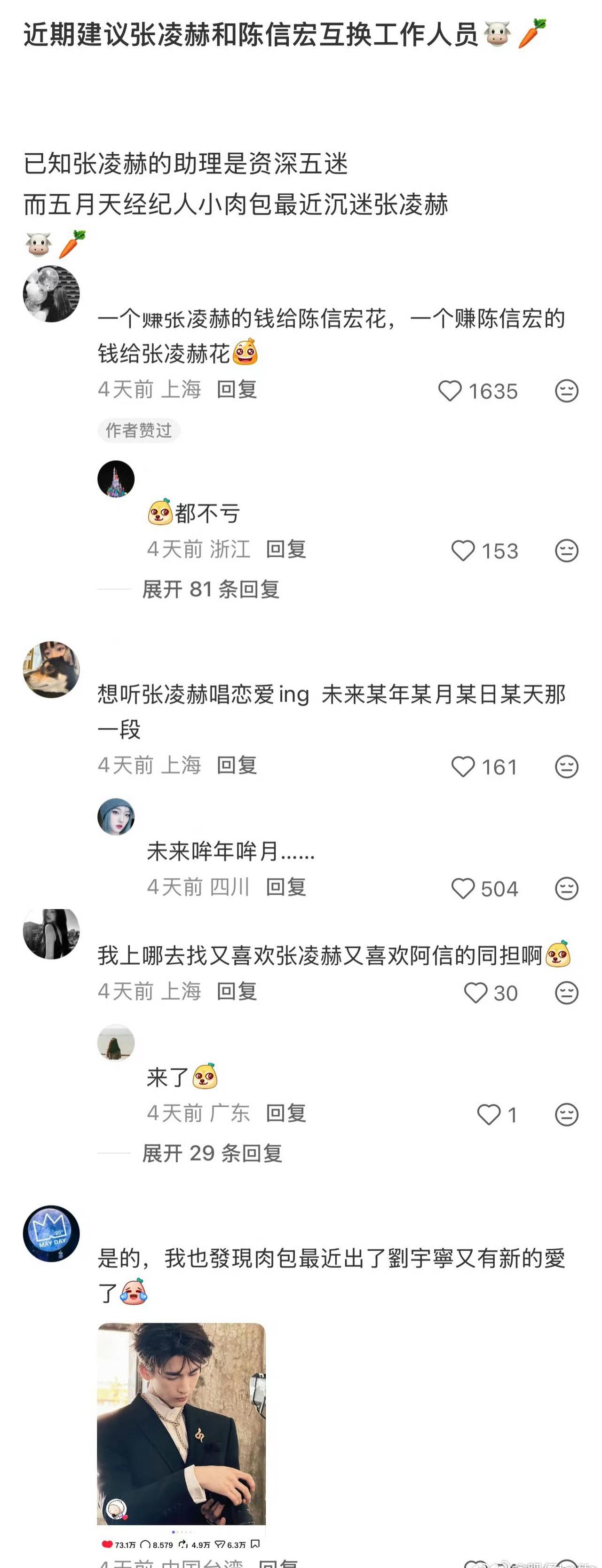Tap "回复" under the first comment
Viewport: 602px width, 1568px height.
click(237, 390)
